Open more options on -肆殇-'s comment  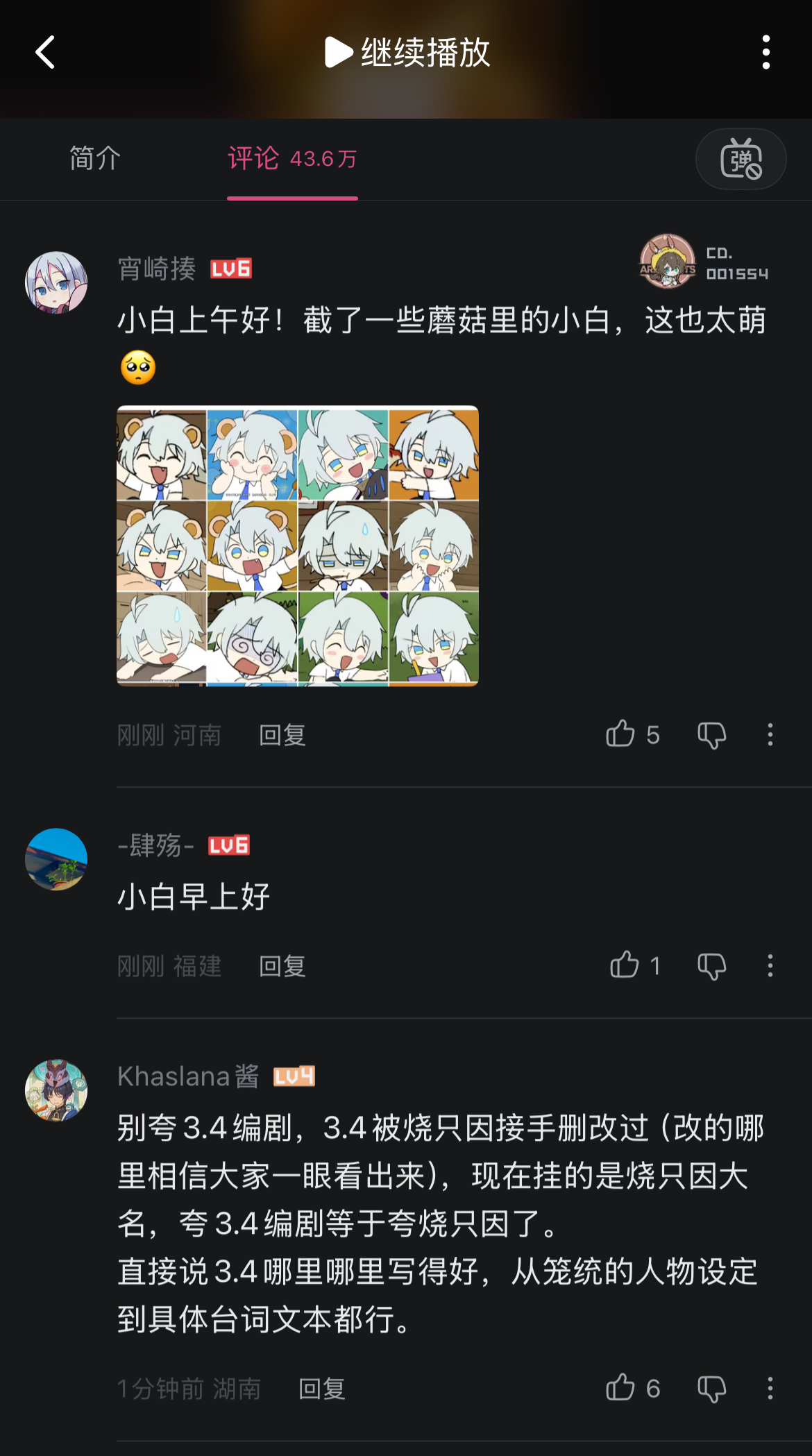[x=770, y=966]
